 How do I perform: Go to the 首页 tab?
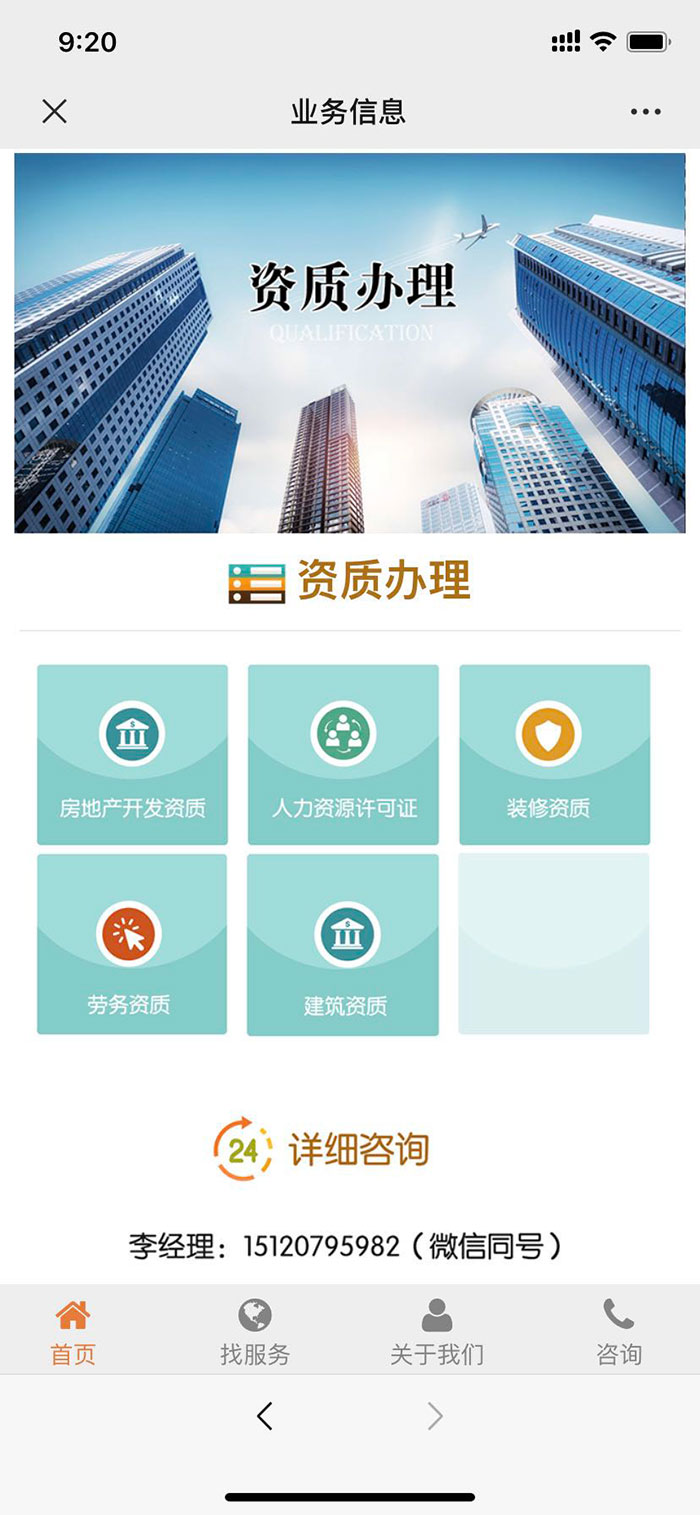(x=73, y=1332)
